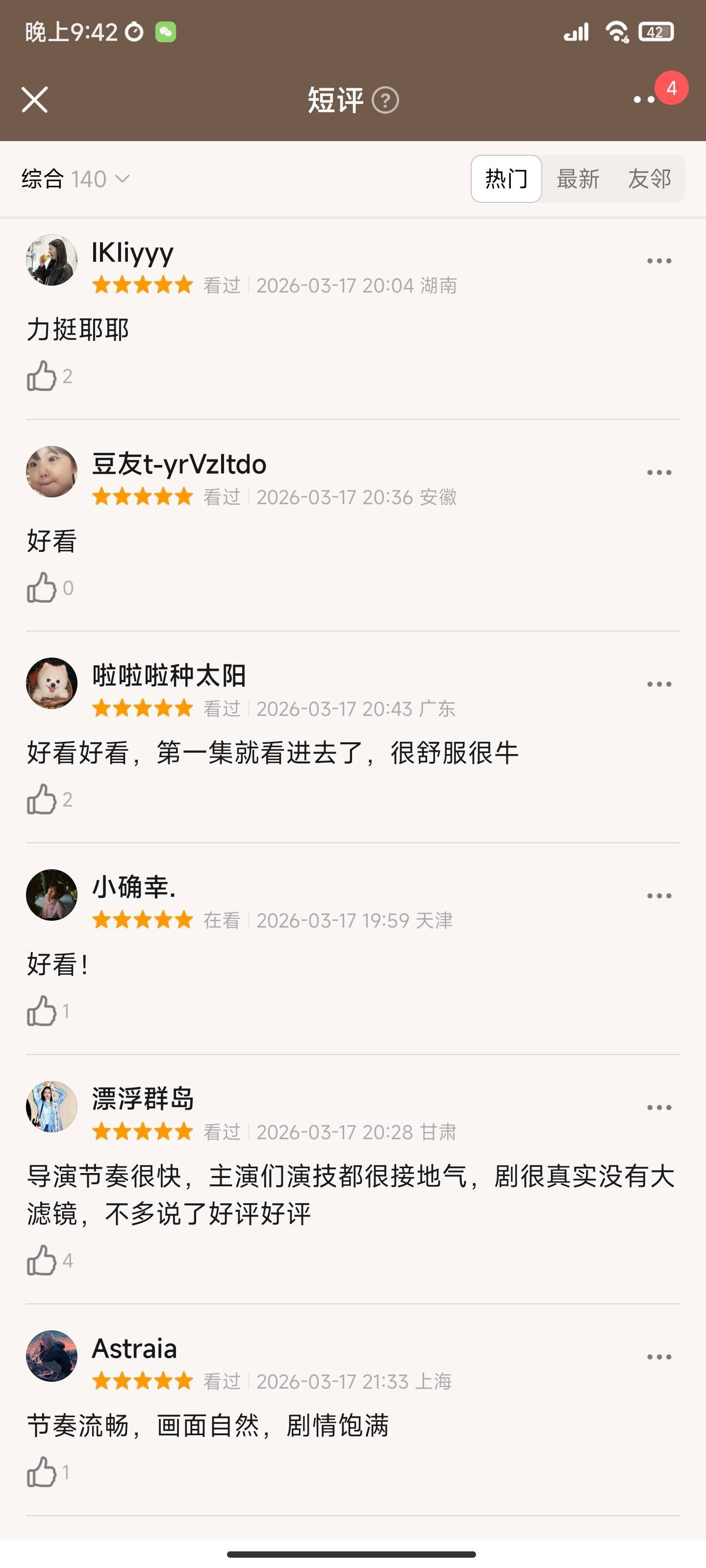Close the 短评 short reviews page

pos(35,100)
